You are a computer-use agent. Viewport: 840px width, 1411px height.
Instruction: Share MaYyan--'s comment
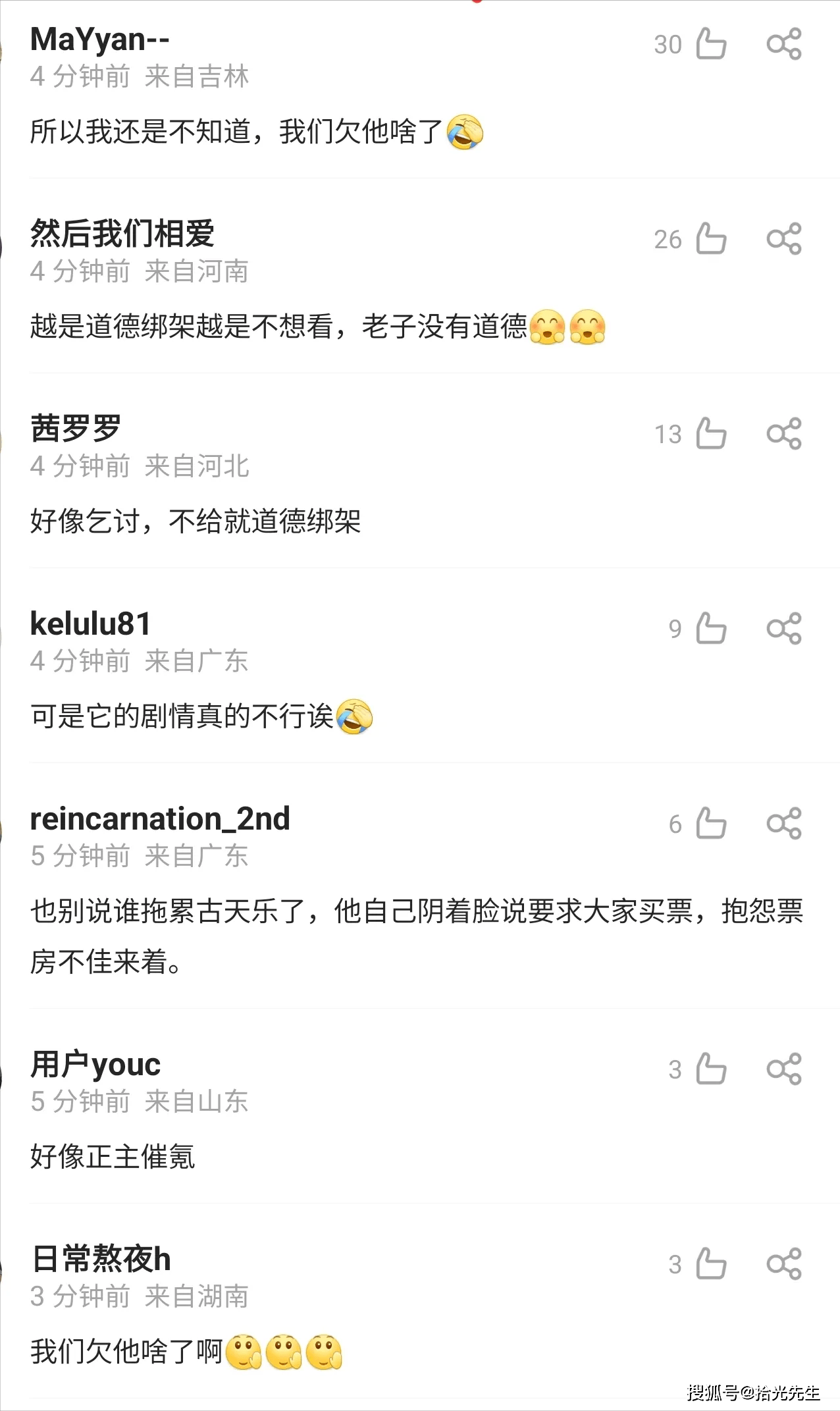(x=783, y=44)
